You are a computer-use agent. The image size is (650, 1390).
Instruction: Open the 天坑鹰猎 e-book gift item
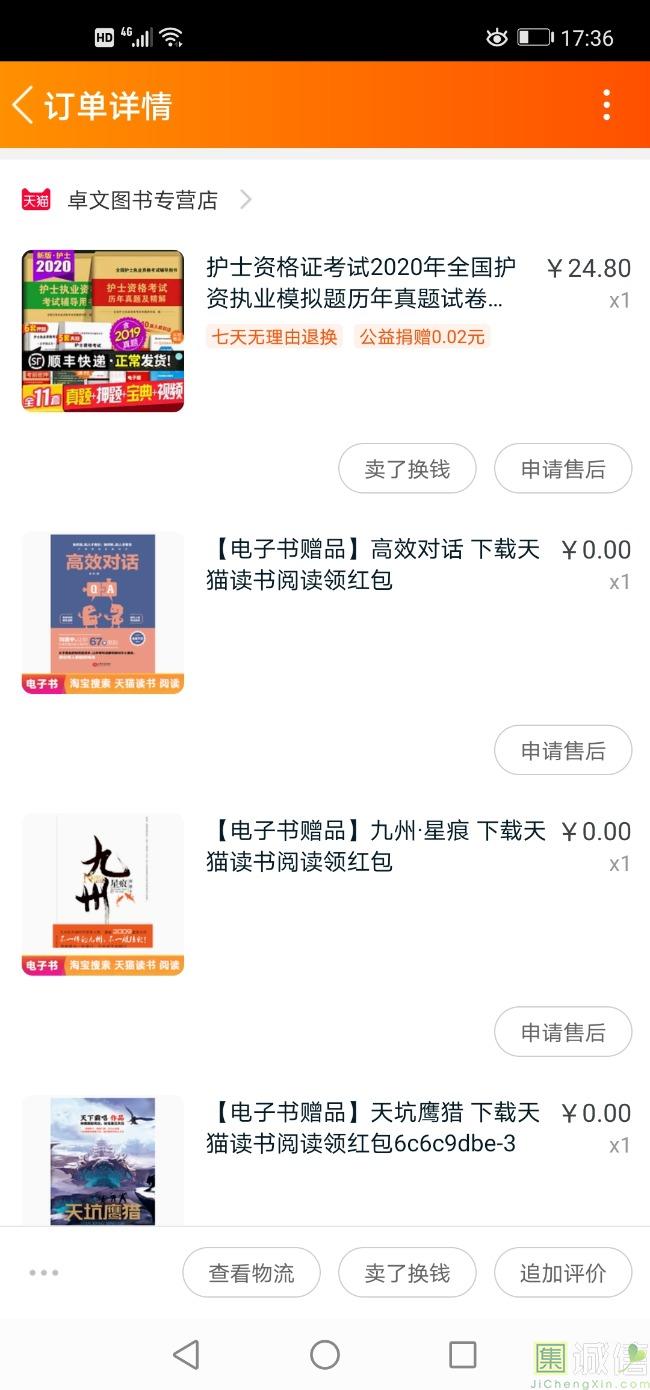(325, 1160)
